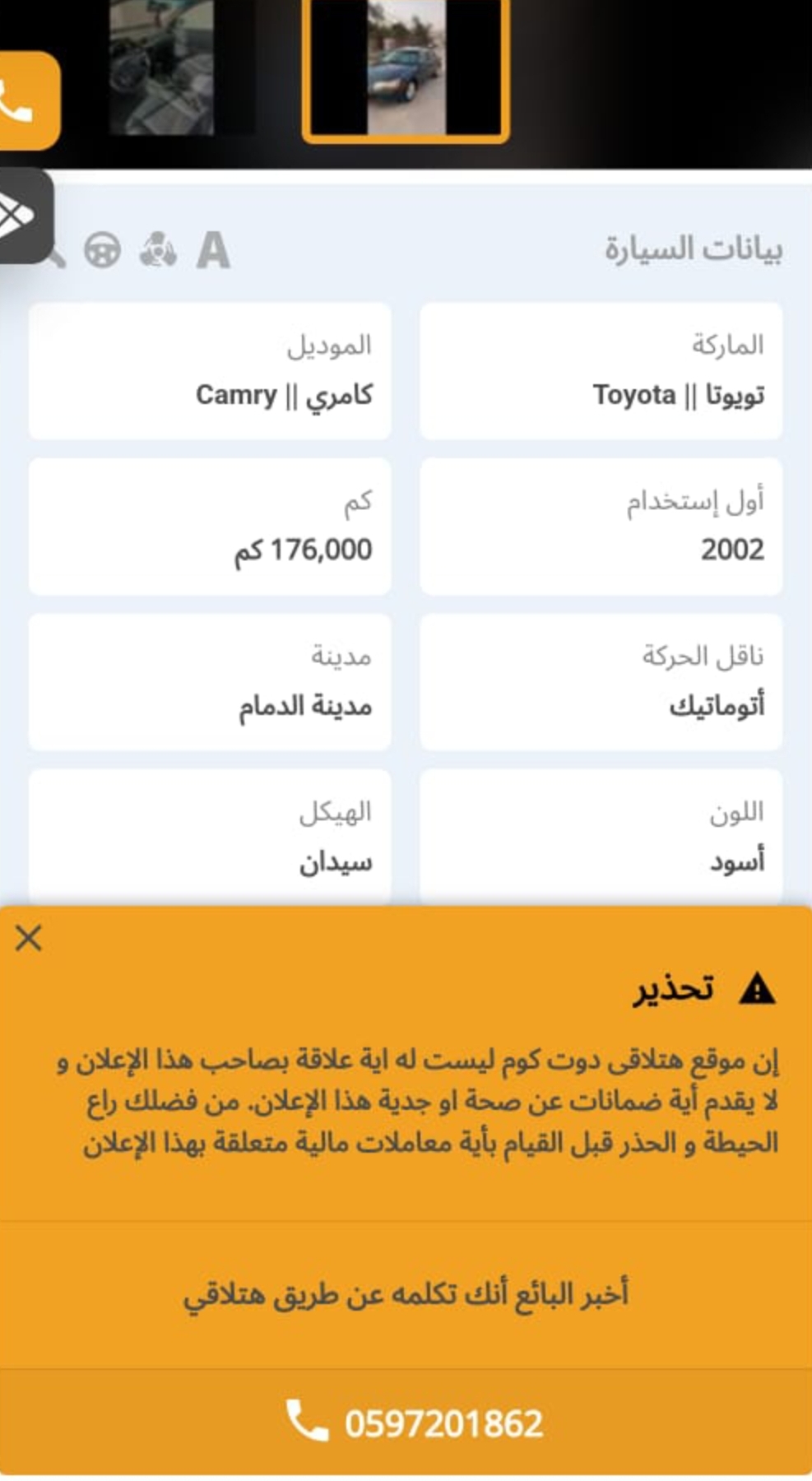812x1481 pixels.
Task: Open the car interior photo thumbnail
Action: click(x=162, y=67)
